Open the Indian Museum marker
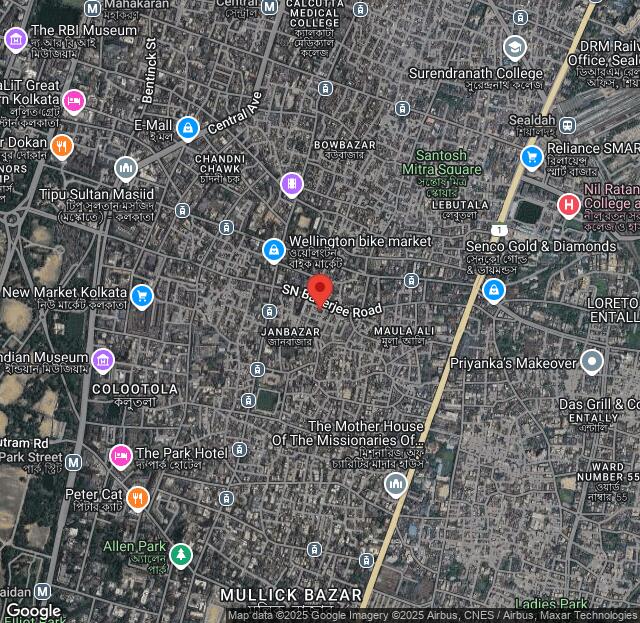Viewport: 640px width, 623px height. (102, 359)
